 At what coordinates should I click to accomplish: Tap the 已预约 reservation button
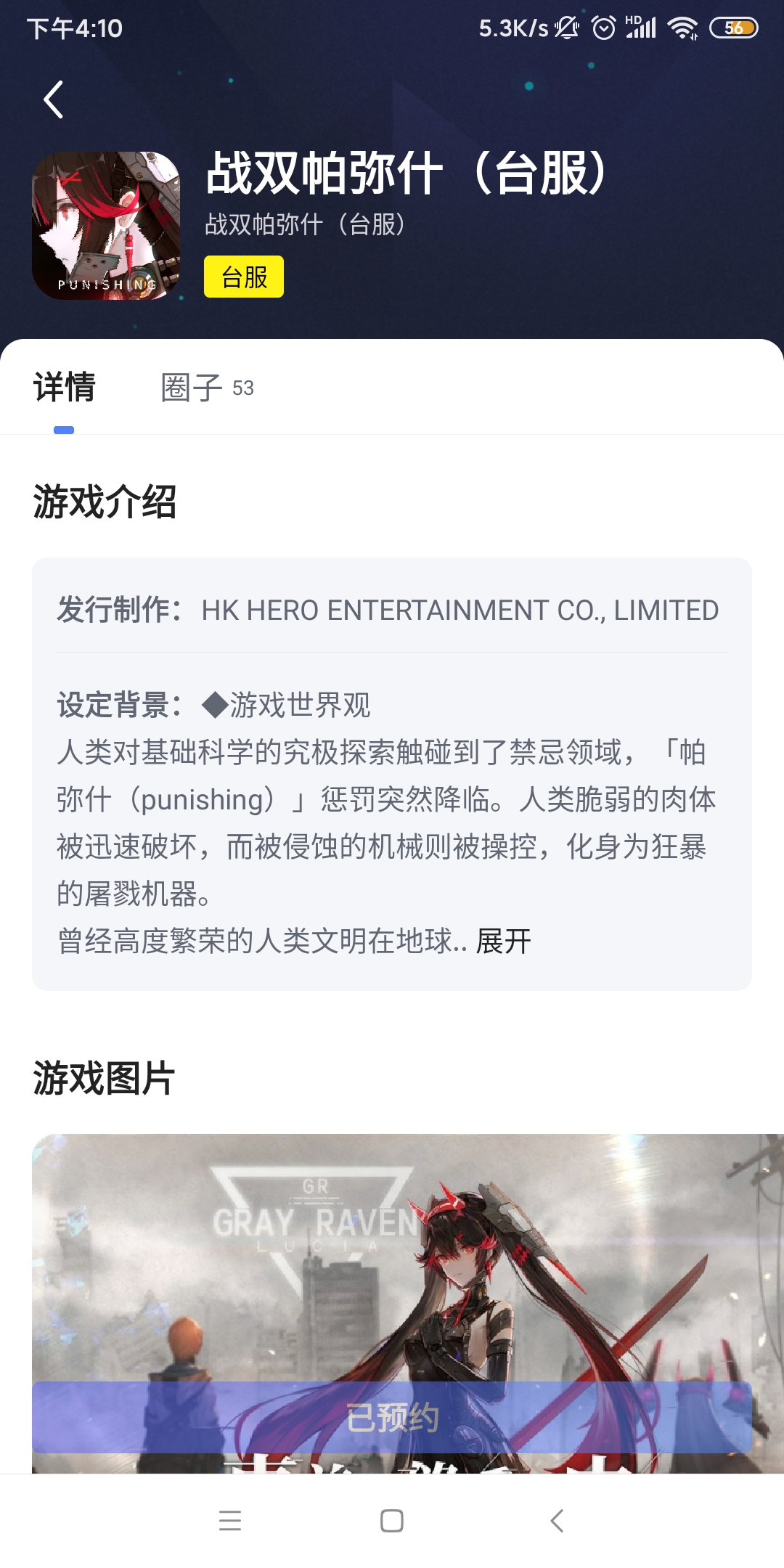pos(392,1417)
